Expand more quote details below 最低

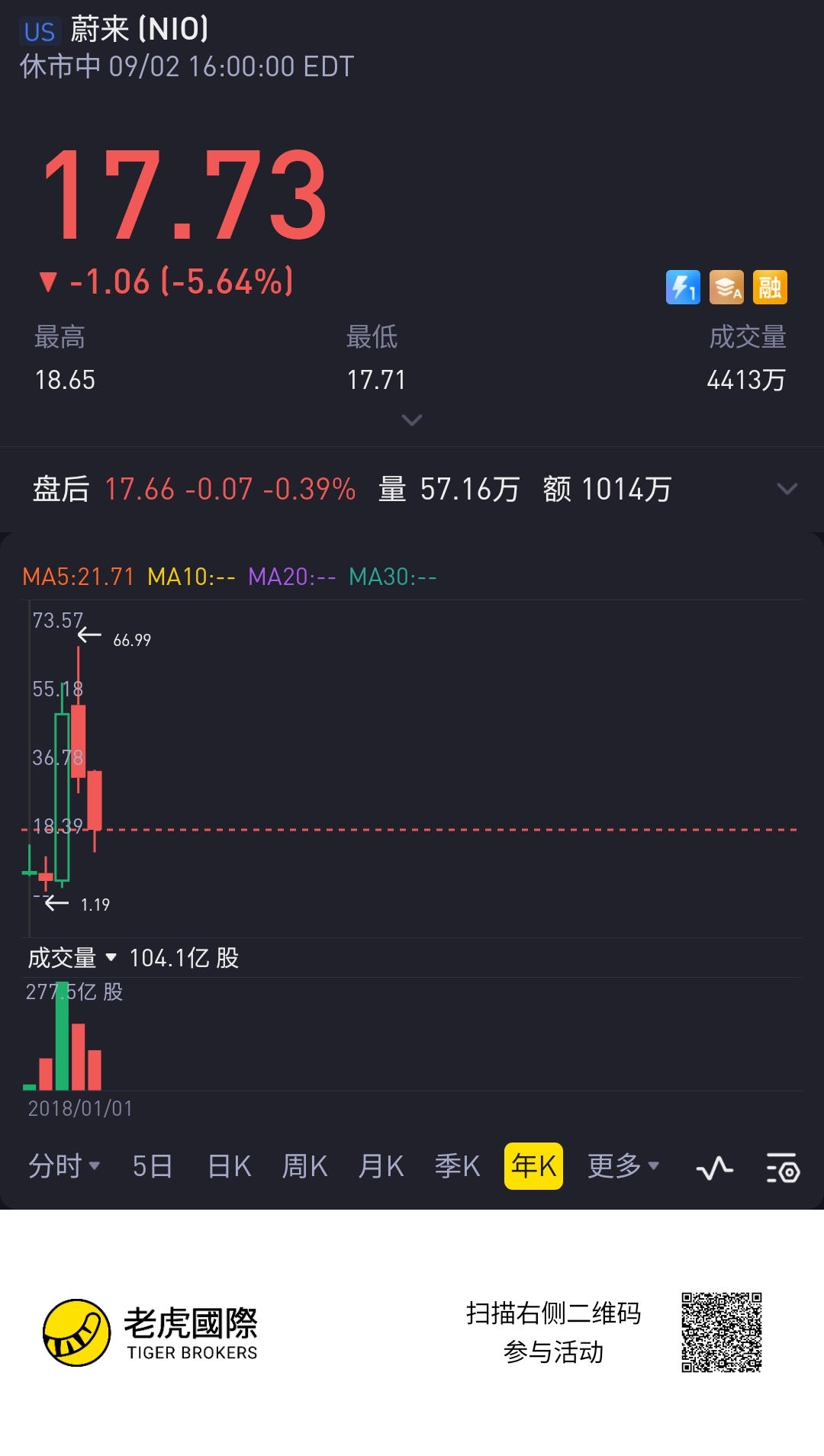click(x=412, y=420)
